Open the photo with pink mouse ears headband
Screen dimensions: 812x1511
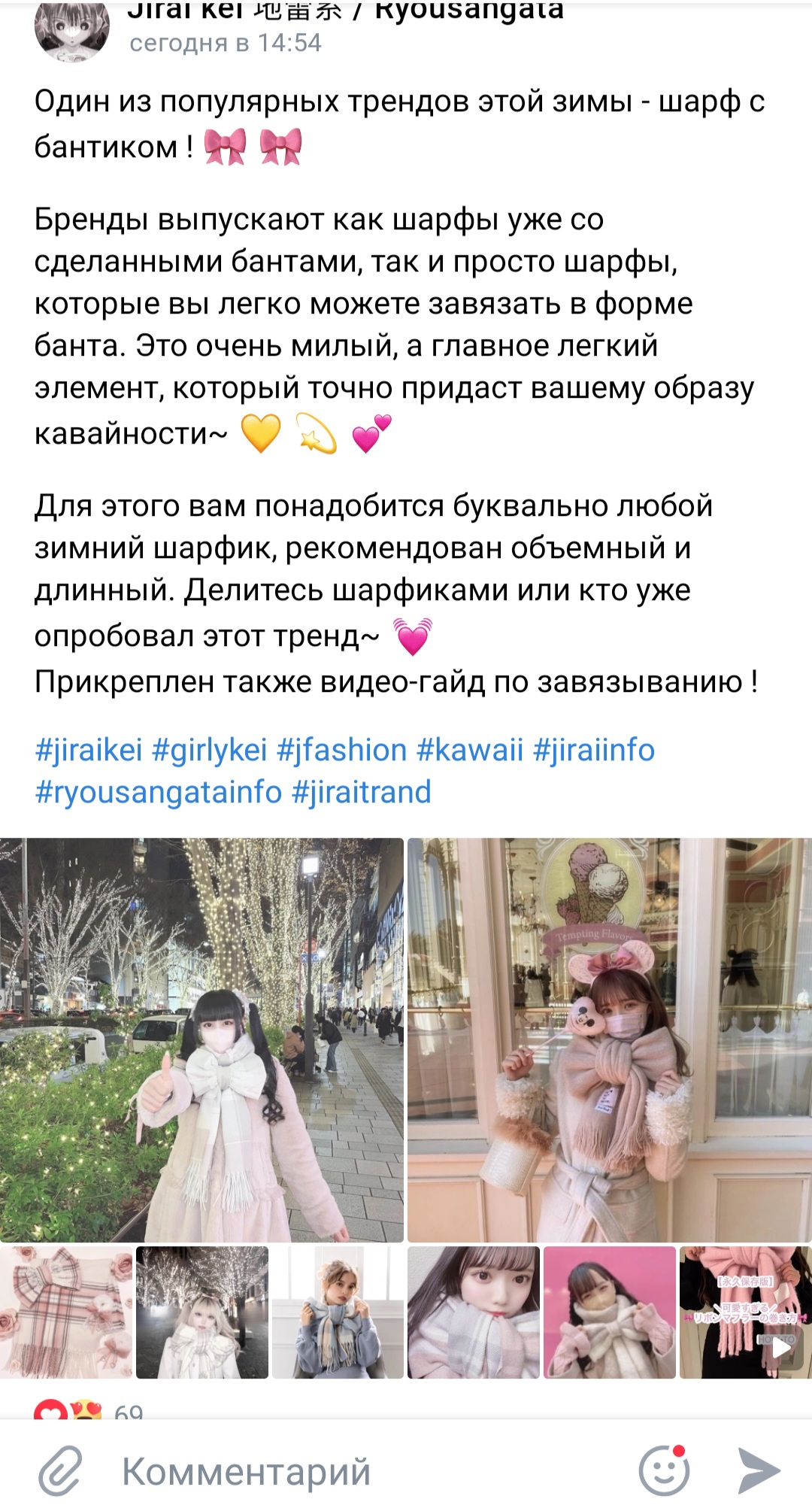[x=610, y=1039]
